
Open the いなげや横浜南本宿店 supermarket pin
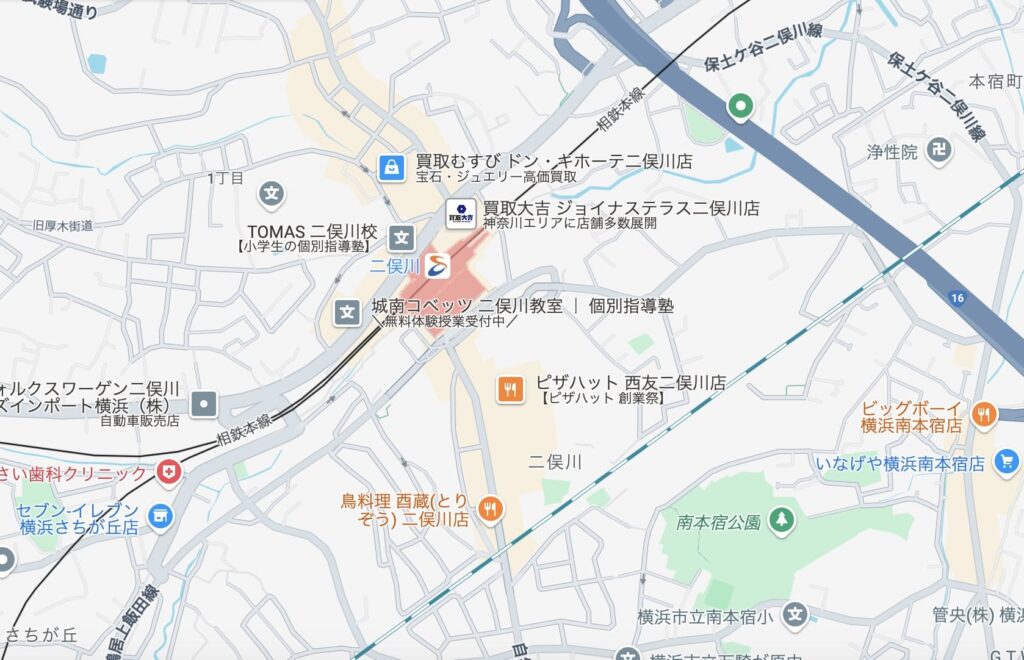1006,462
